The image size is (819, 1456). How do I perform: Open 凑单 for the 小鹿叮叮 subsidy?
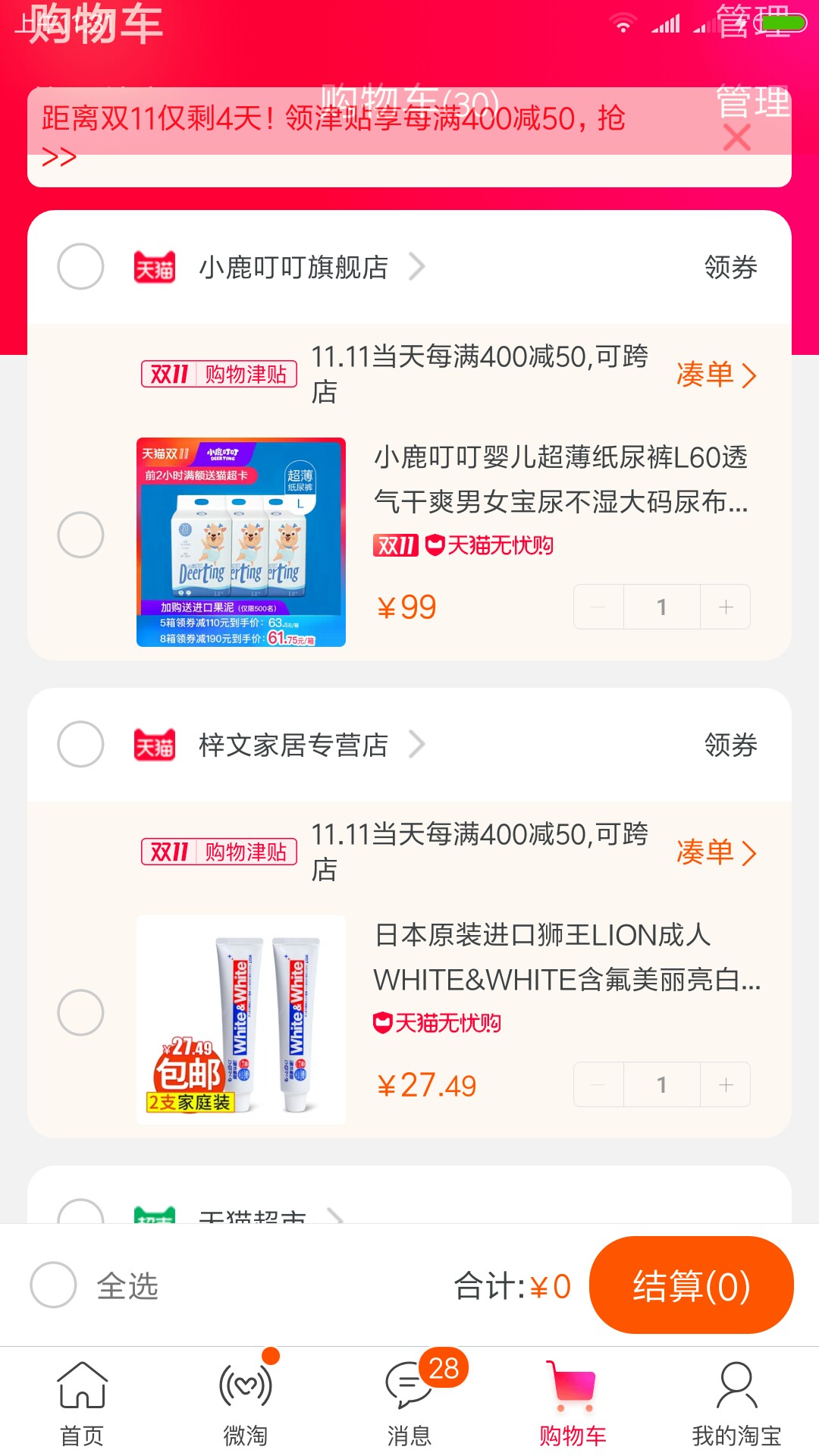[716, 375]
